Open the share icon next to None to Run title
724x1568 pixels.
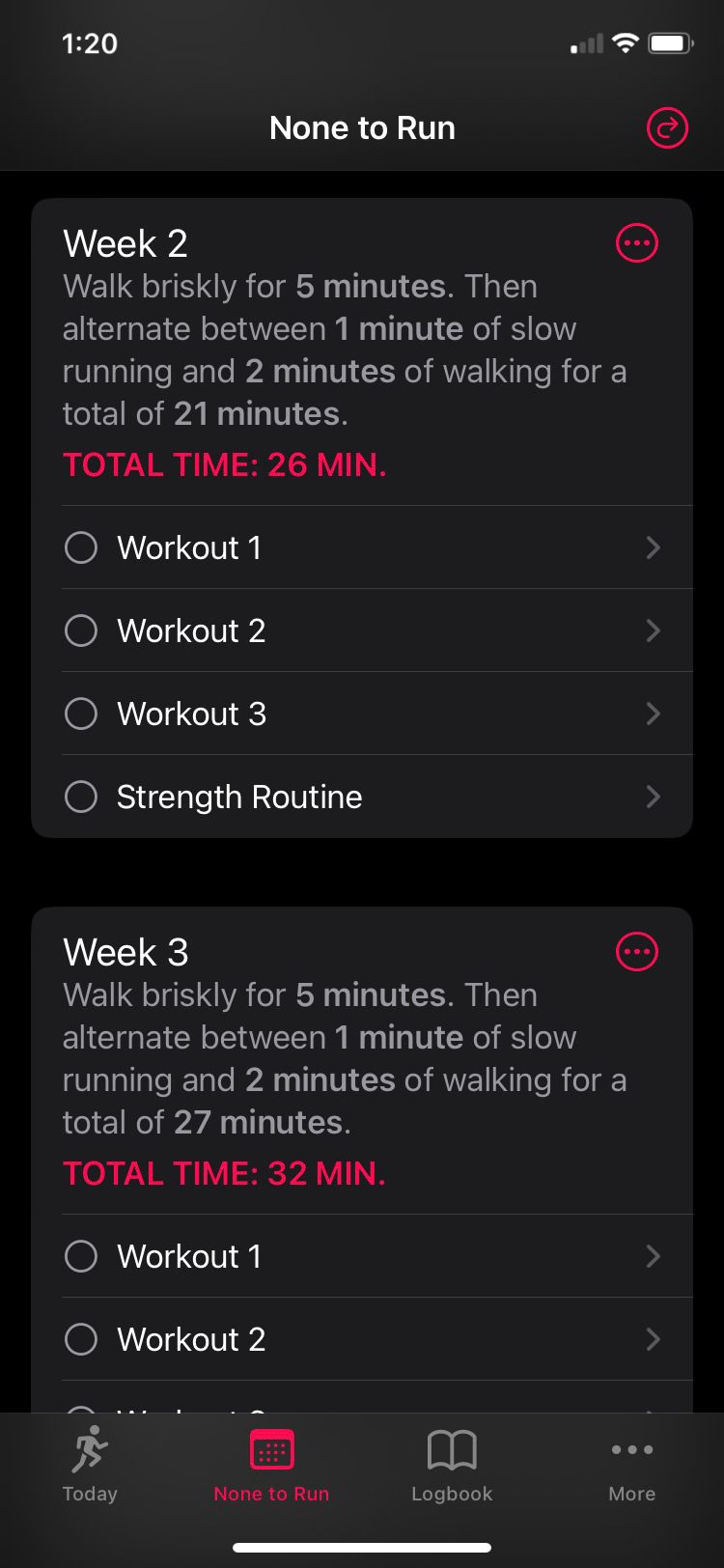coord(666,127)
